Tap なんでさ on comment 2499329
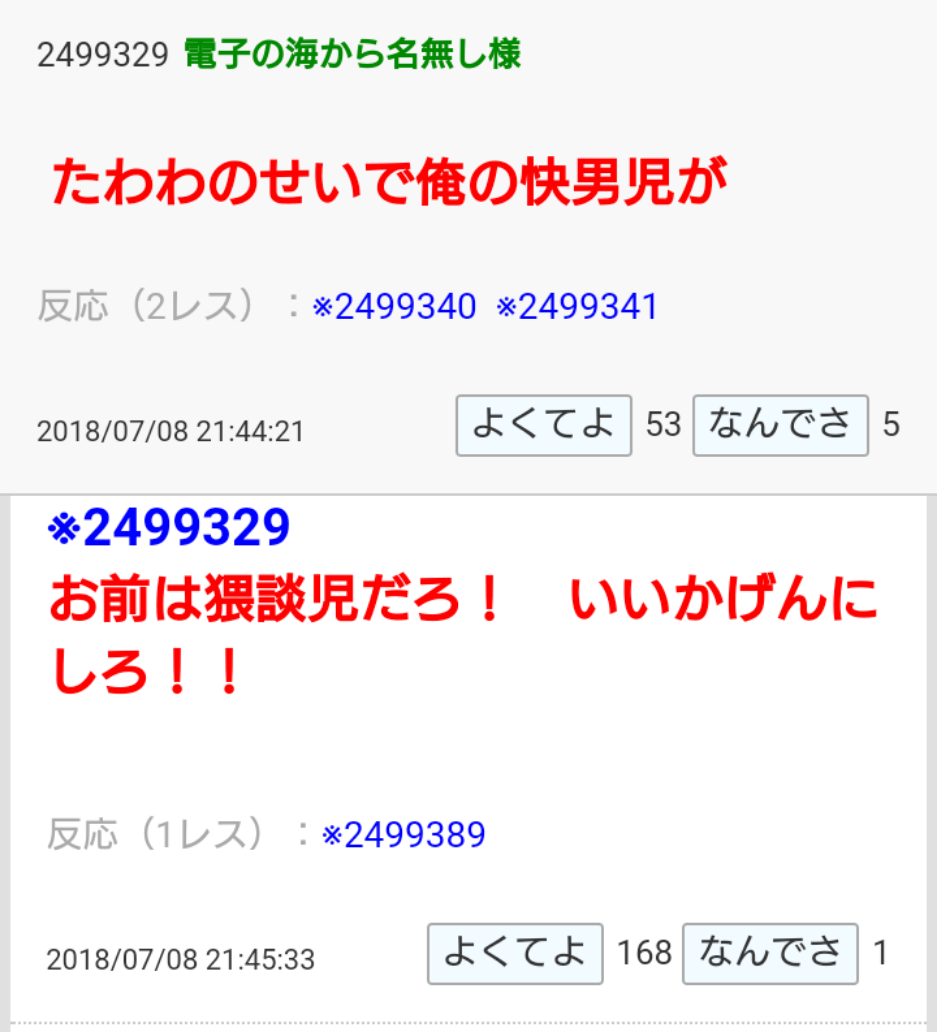 coord(780,425)
